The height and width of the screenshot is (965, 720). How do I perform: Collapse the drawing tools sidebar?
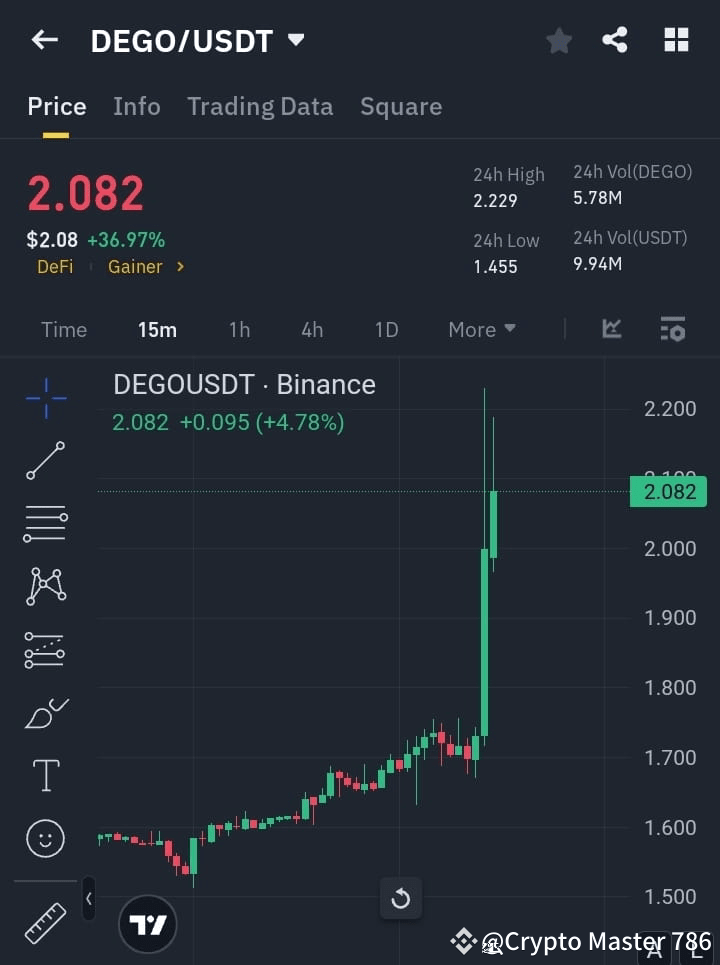[x=88, y=899]
